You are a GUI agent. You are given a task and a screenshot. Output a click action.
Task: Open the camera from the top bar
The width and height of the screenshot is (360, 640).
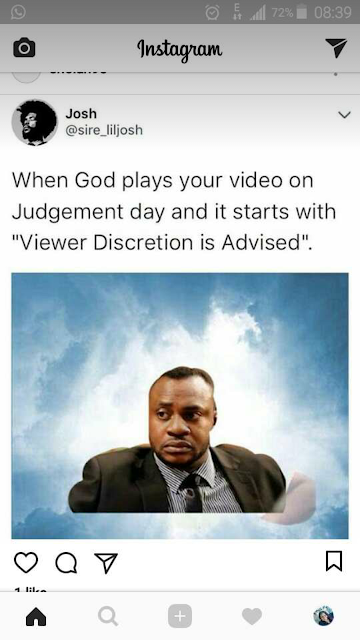24,48
